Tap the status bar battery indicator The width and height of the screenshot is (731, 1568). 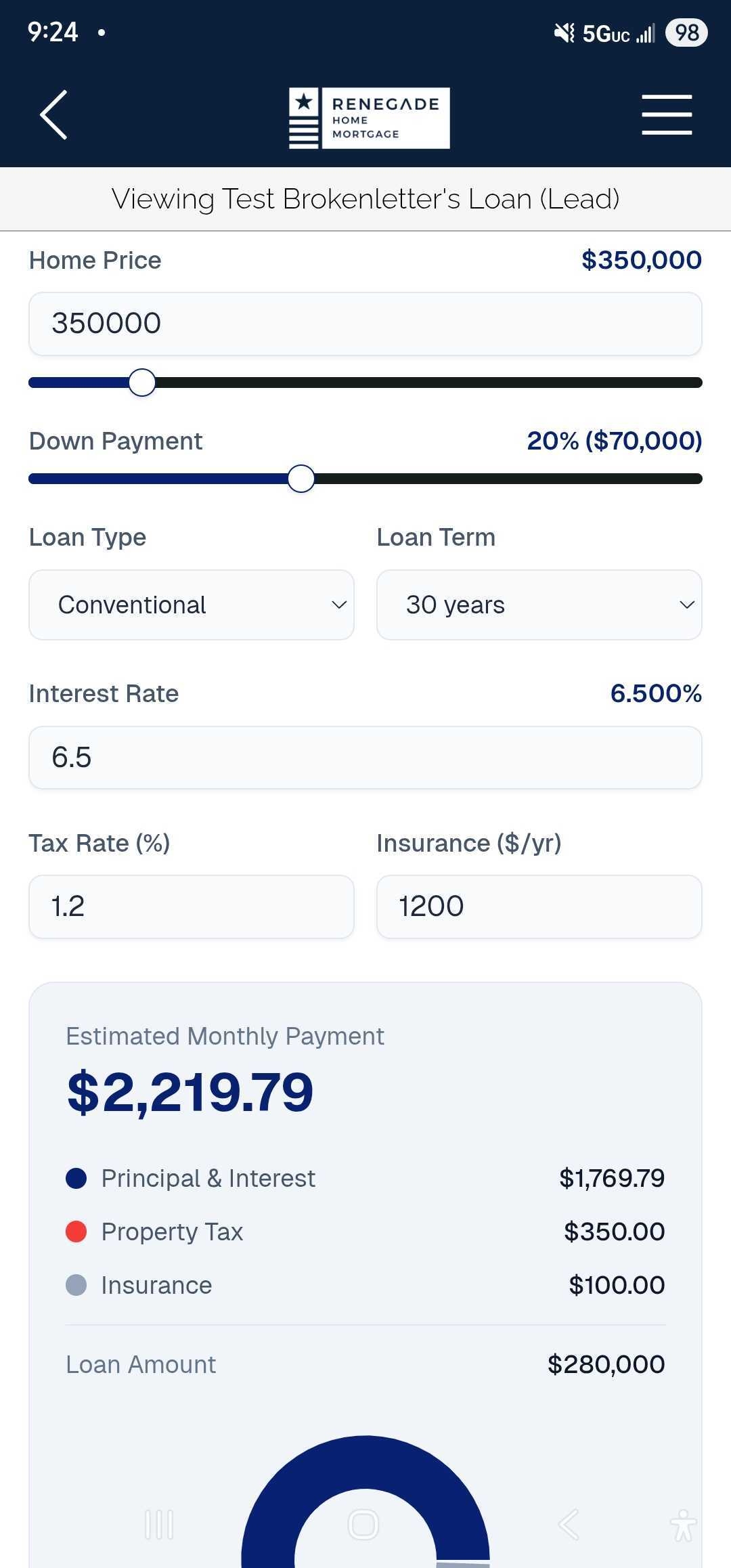pyautogui.click(x=686, y=32)
